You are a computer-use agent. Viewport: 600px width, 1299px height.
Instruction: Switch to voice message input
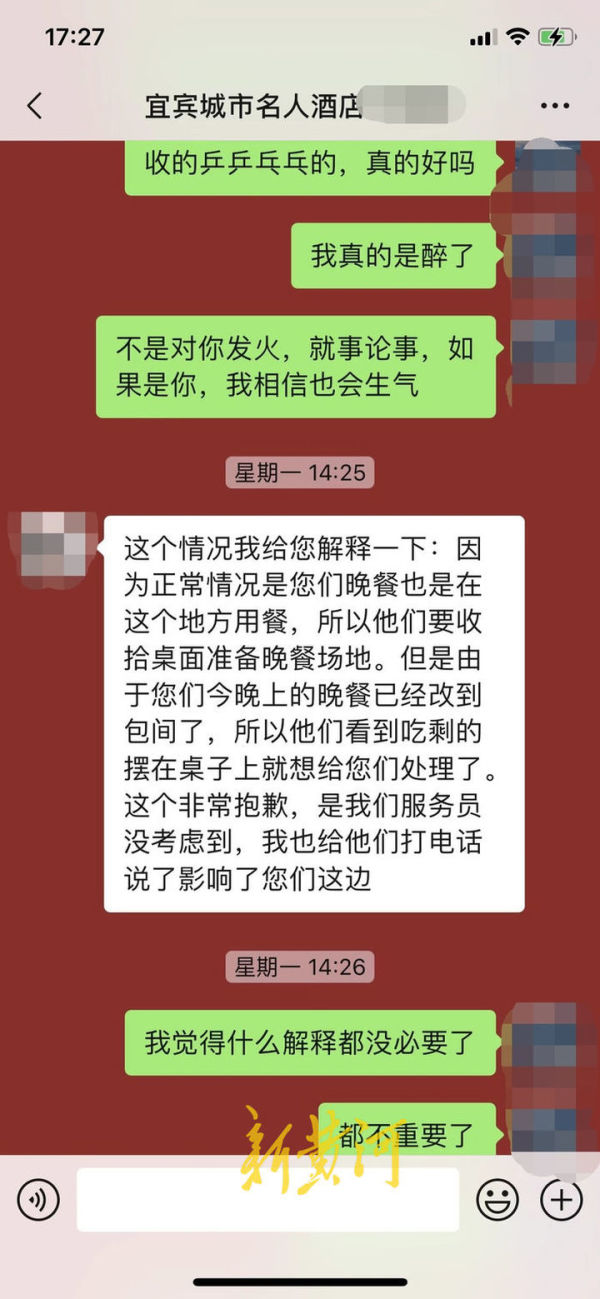(x=38, y=1198)
